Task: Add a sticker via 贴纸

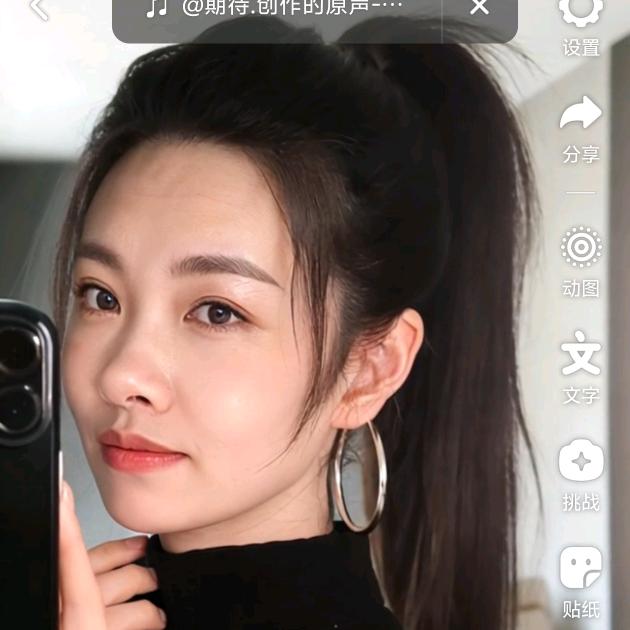Action: pos(581,583)
